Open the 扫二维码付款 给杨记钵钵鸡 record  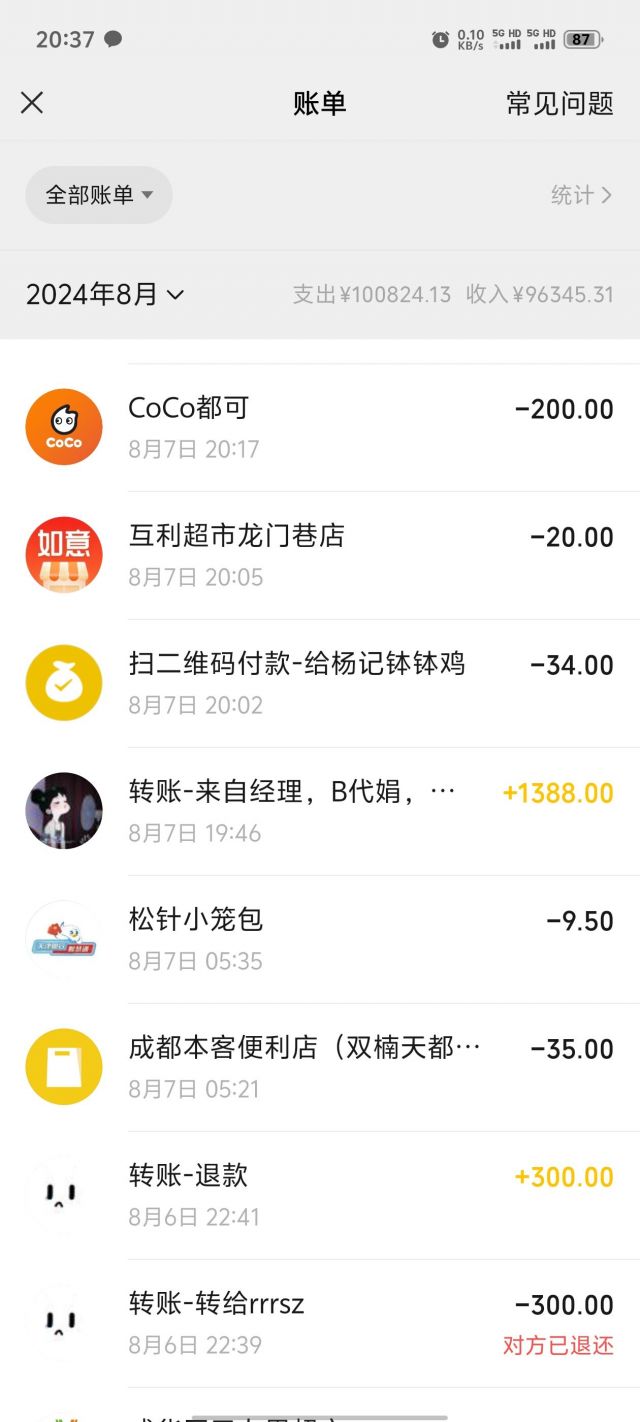320,683
